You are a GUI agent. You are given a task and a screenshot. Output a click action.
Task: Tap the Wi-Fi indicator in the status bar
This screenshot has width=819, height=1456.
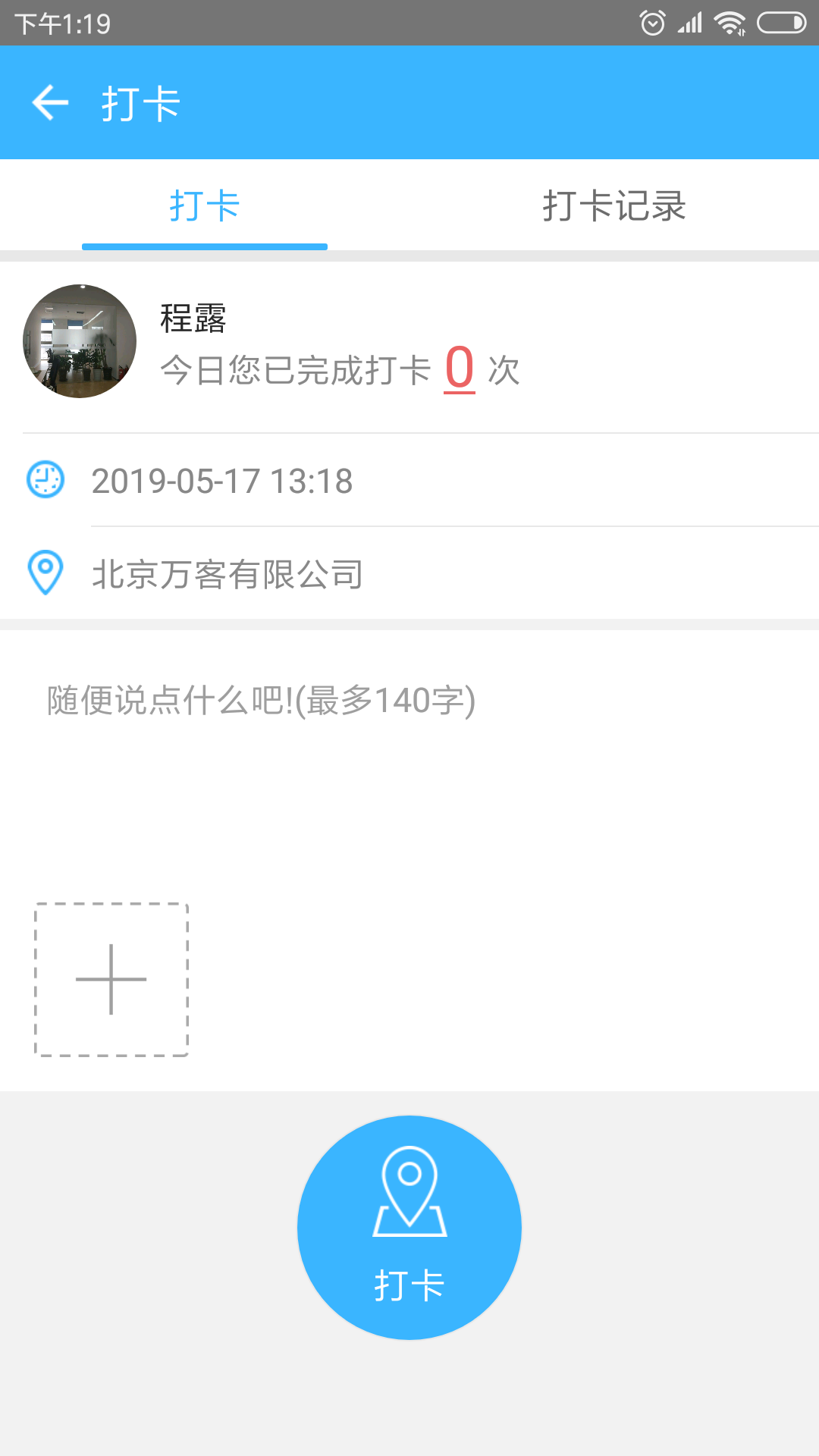(730, 21)
